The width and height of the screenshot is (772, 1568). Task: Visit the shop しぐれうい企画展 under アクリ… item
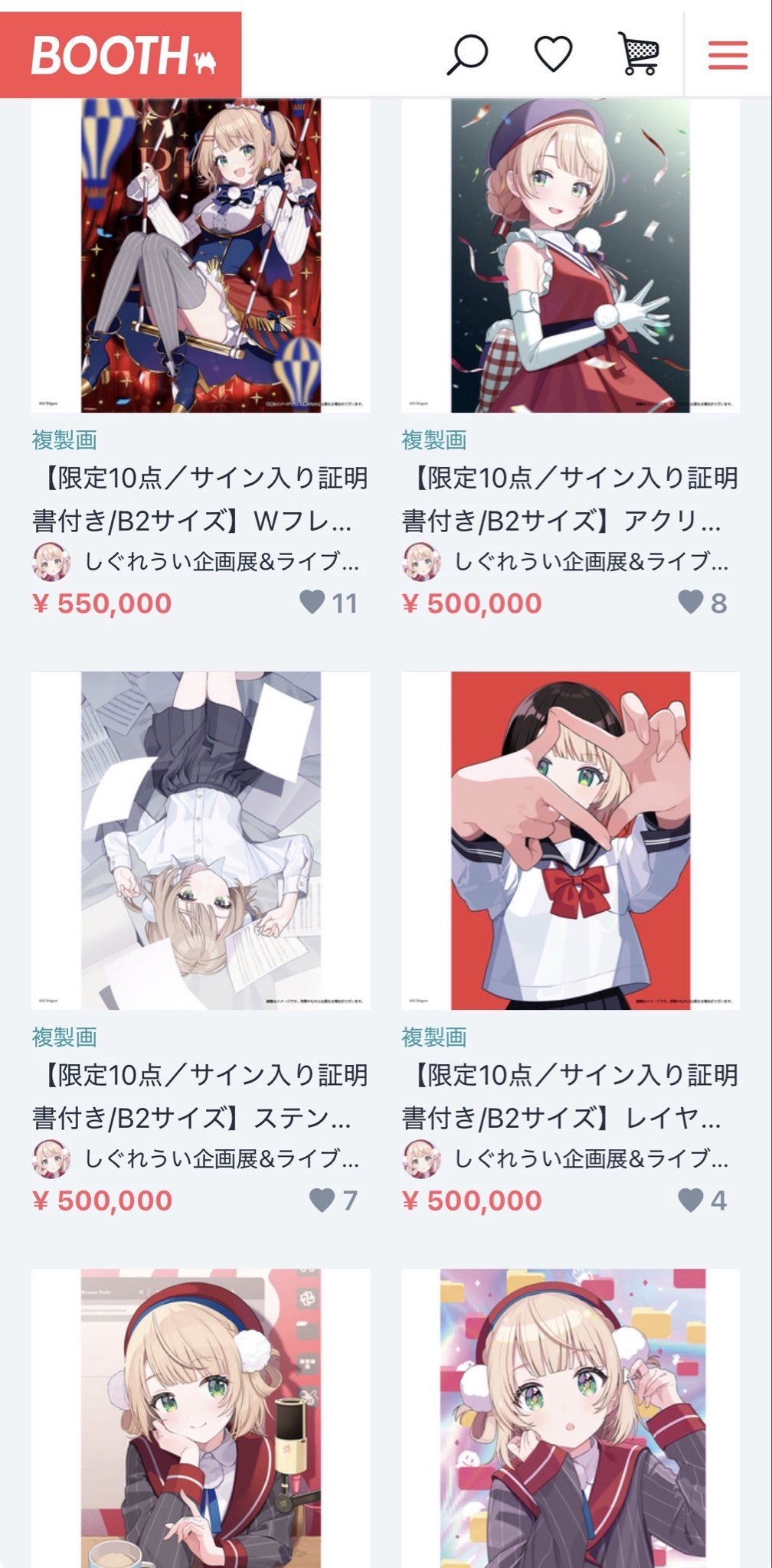590,562
